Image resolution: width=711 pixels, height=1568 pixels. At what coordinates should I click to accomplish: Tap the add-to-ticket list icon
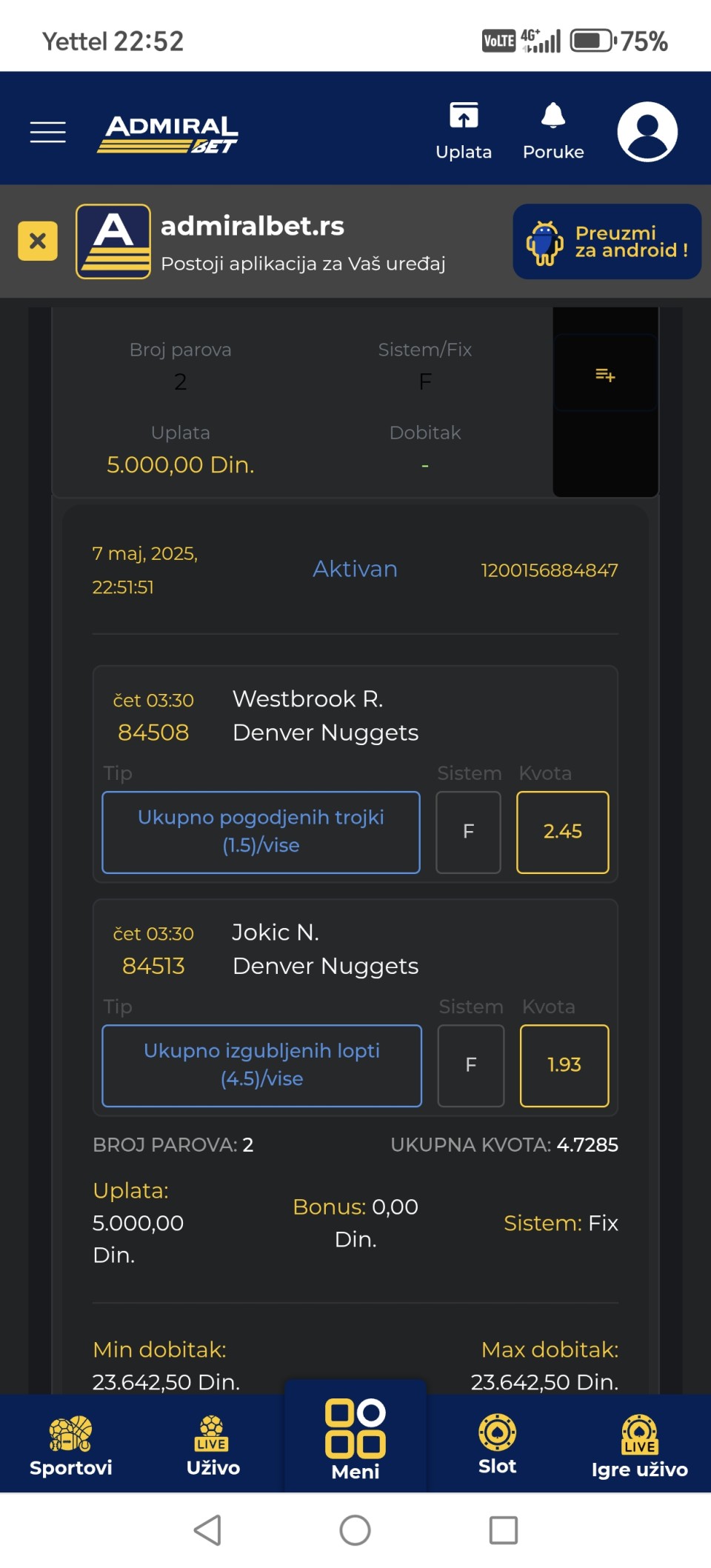(605, 374)
